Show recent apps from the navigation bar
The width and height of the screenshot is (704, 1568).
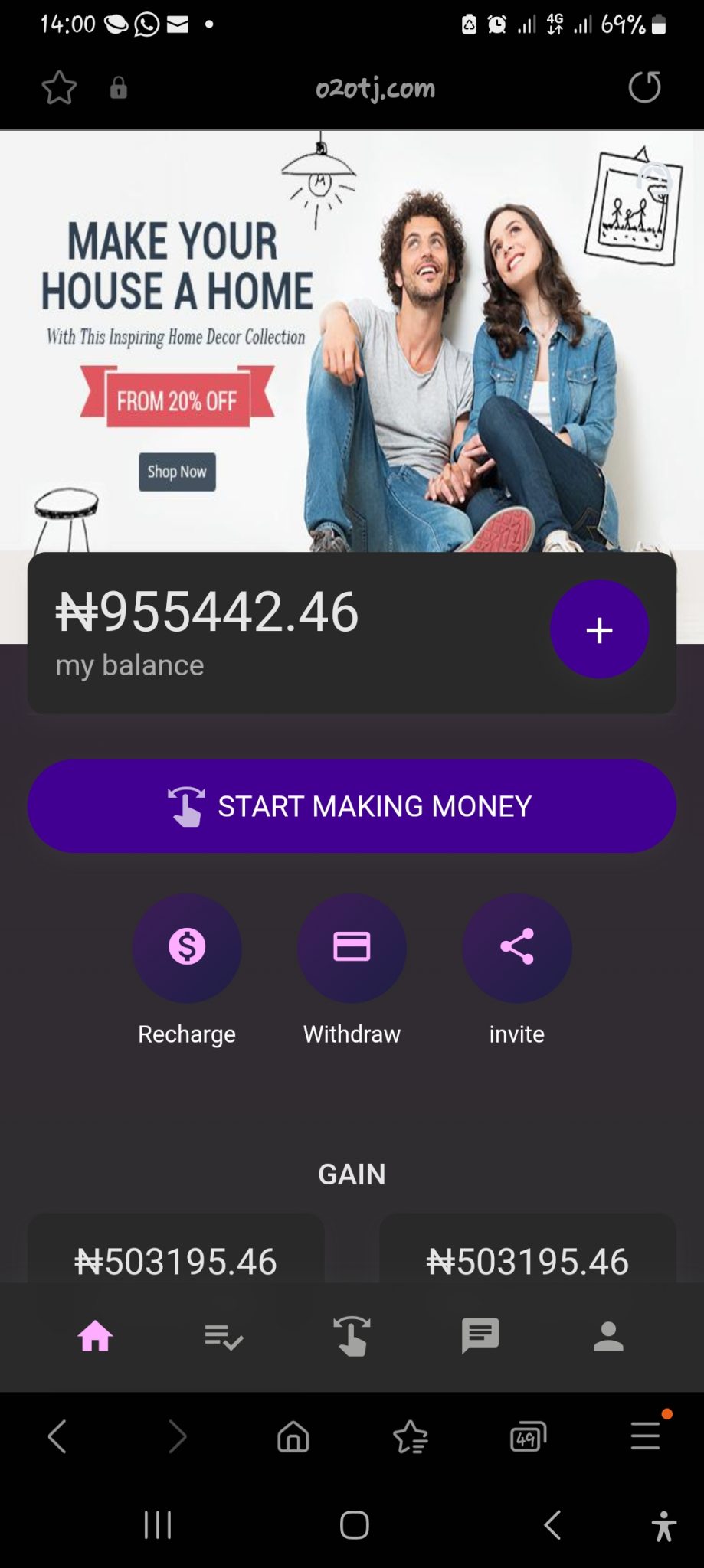coord(158,1525)
